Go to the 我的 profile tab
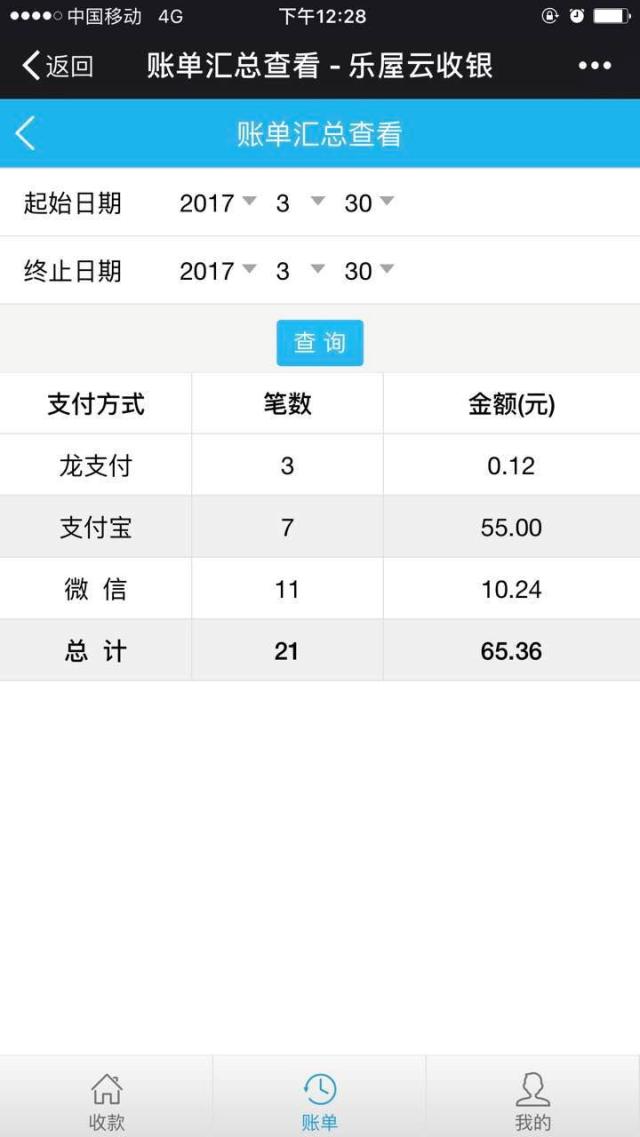 click(532, 1102)
